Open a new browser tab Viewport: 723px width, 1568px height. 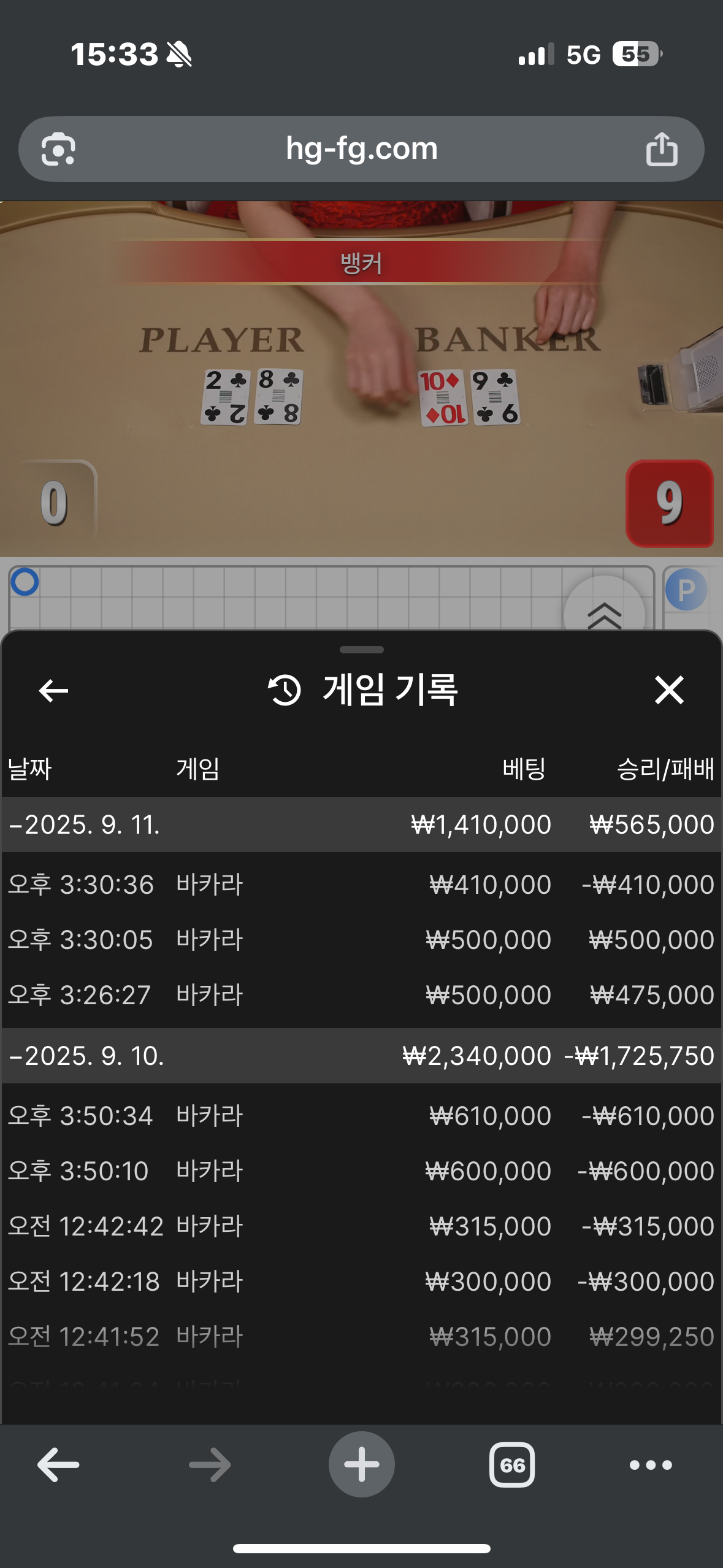[x=361, y=1465]
